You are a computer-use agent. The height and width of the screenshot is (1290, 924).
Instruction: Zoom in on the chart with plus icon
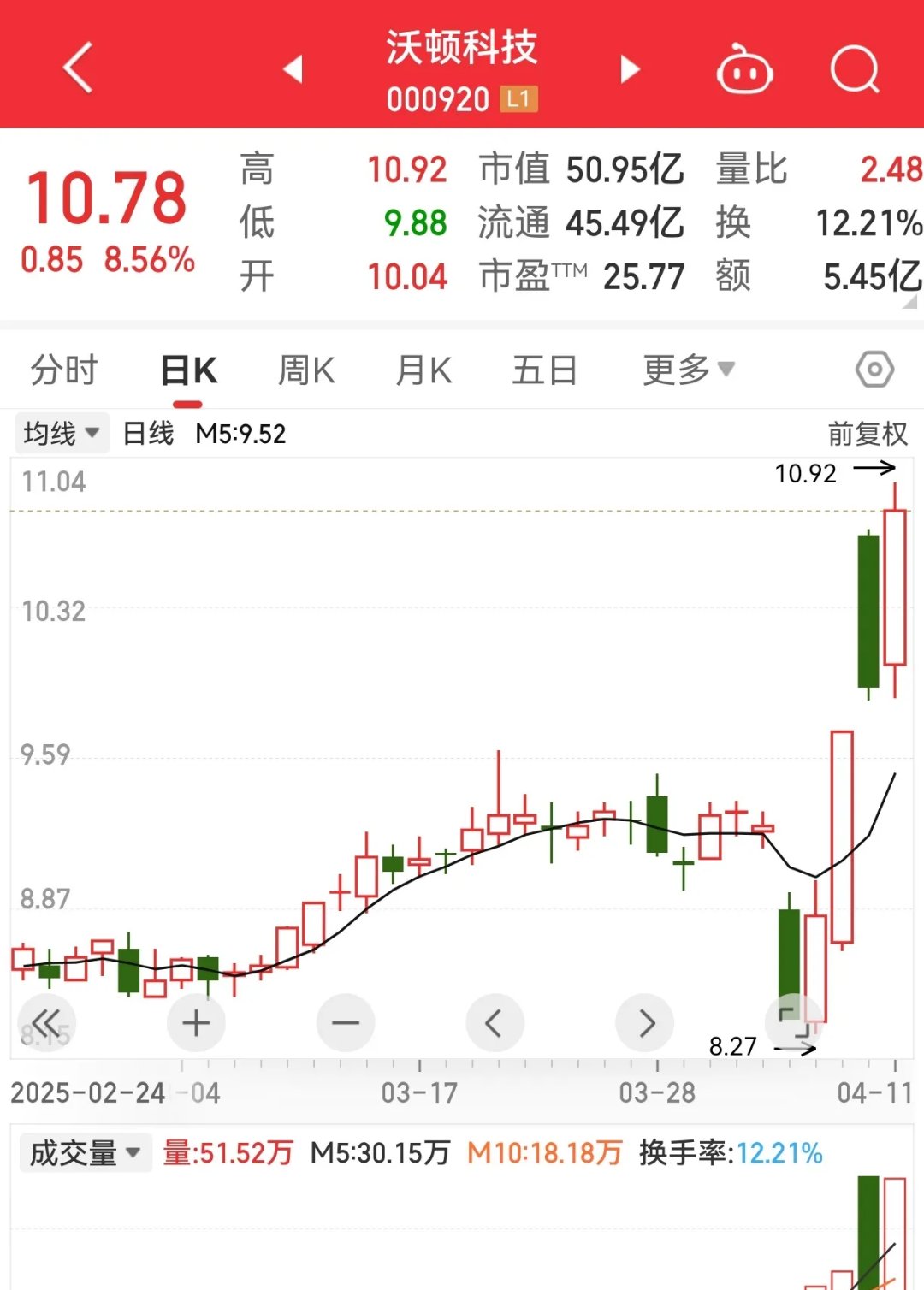tap(196, 1022)
